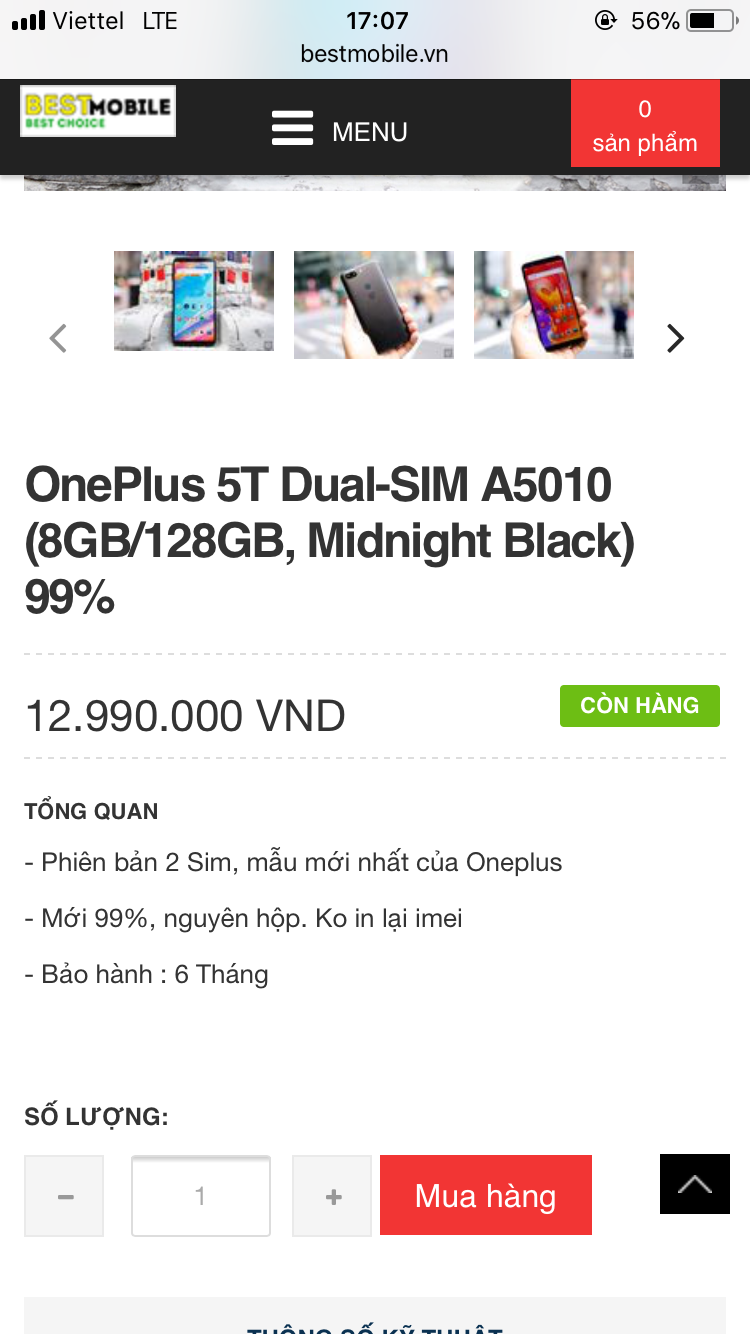The image size is (750, 1334).
Task: Show next gallery thumbnails with right arrow
Action: [676, 339]
